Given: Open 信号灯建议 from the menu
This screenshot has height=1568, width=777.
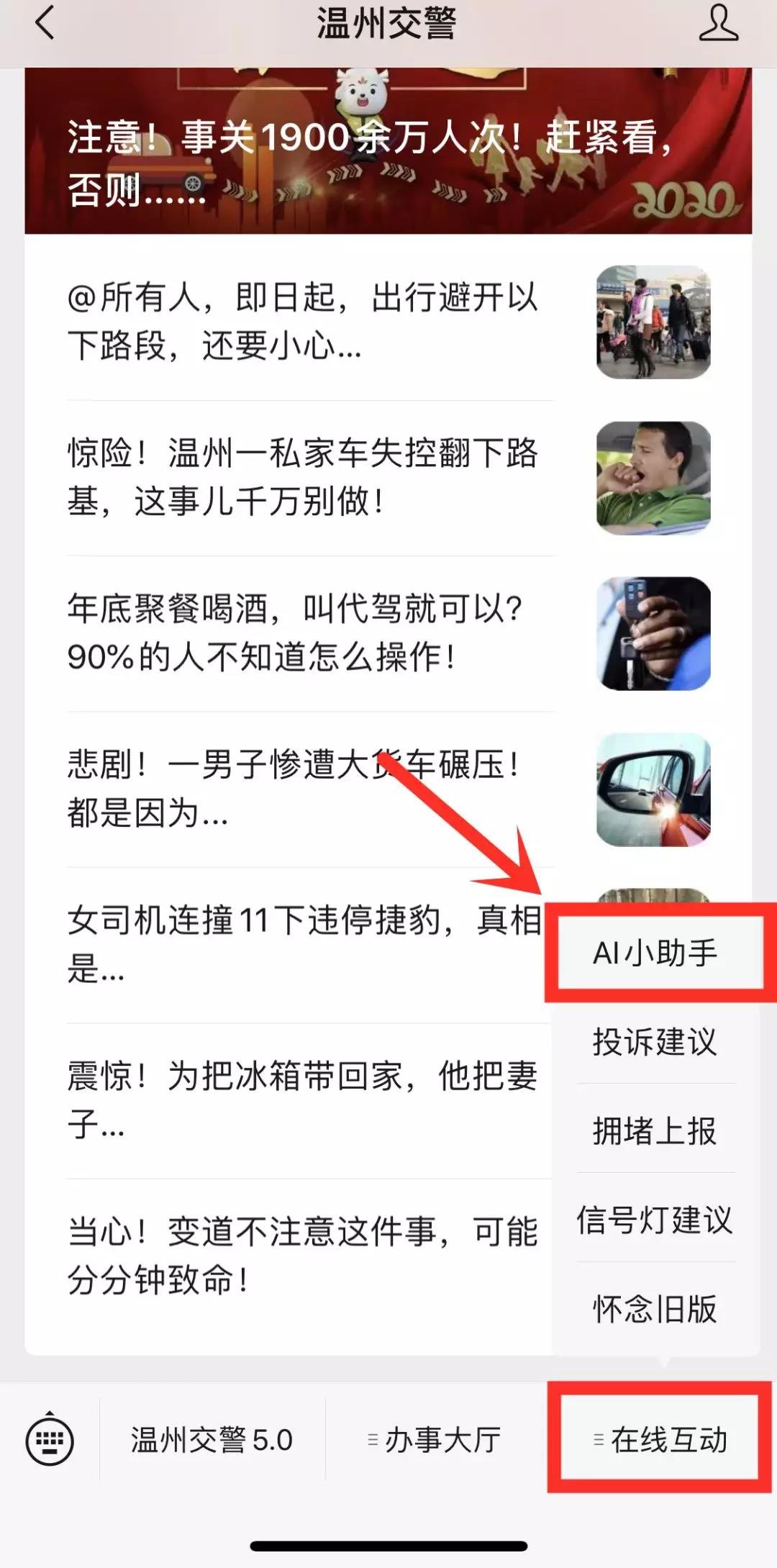Looking at the screenshot, I should point(655,1220).
